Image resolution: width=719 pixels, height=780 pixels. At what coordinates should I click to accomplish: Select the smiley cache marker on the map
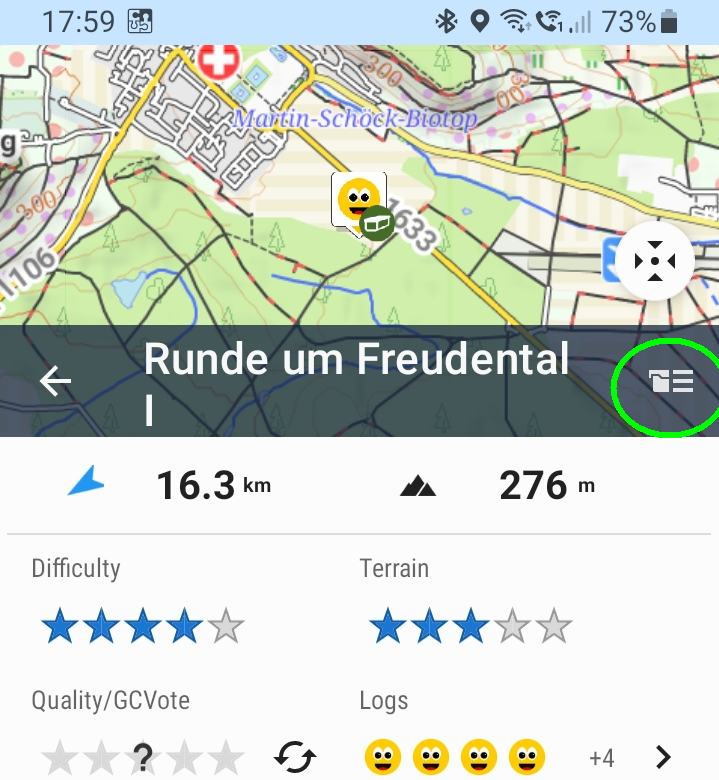pyautogui.click(x=358, y=201)
